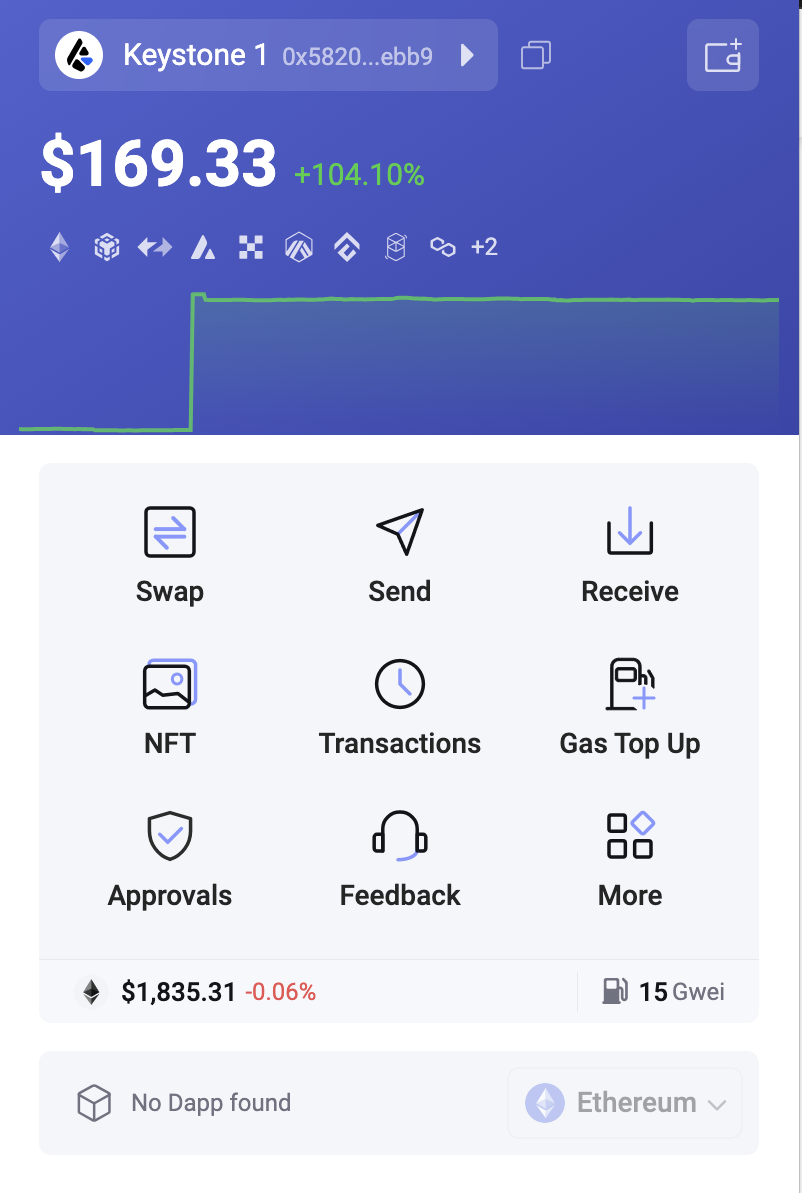The width and height of the screenshot is (802, 1193).
Task: Open Gas Top Up
Action: [x=630, y=707]
